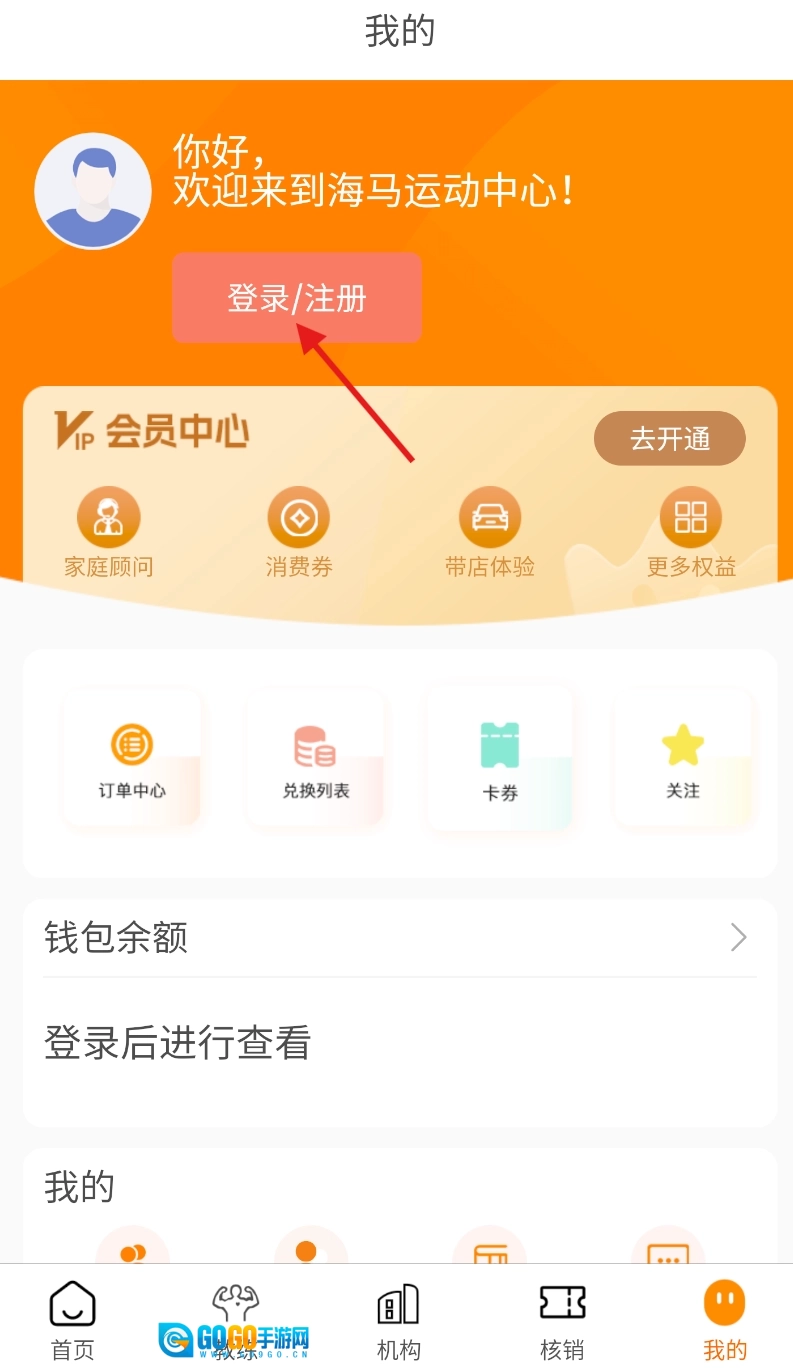
Task: Open 兑换列表 card
Action: [315, 759]
